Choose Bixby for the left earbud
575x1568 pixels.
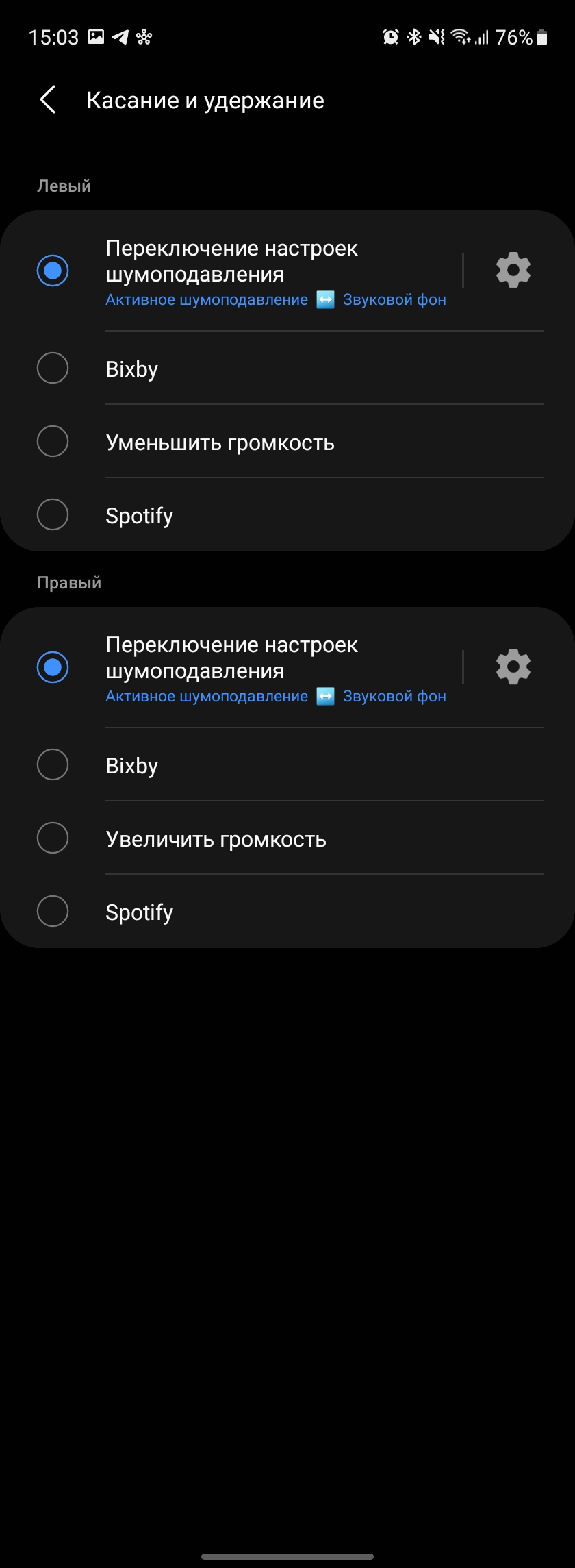[53, 369]
